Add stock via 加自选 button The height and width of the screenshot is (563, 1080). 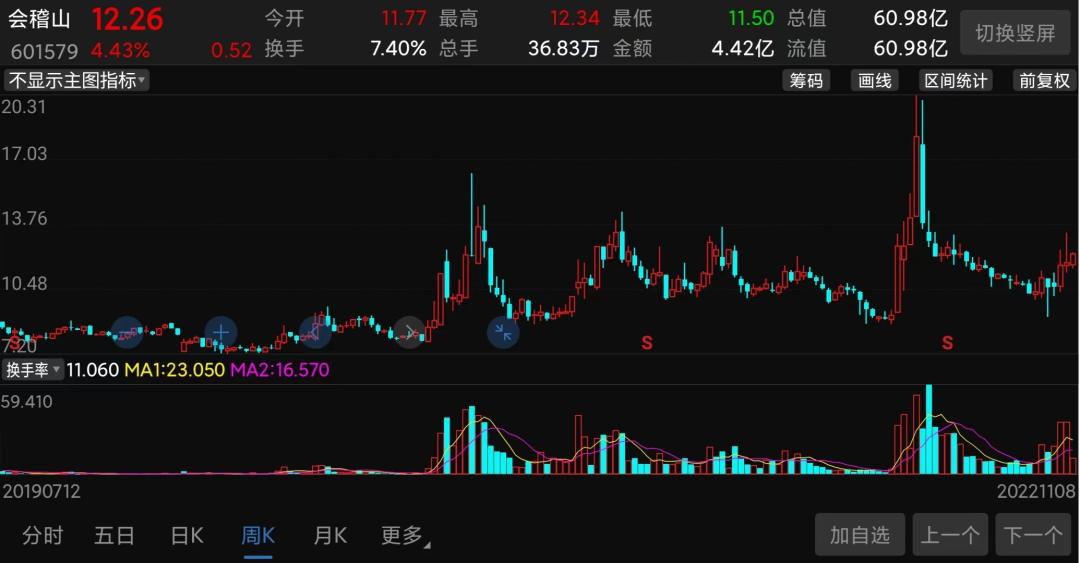(x=860, y=535)
